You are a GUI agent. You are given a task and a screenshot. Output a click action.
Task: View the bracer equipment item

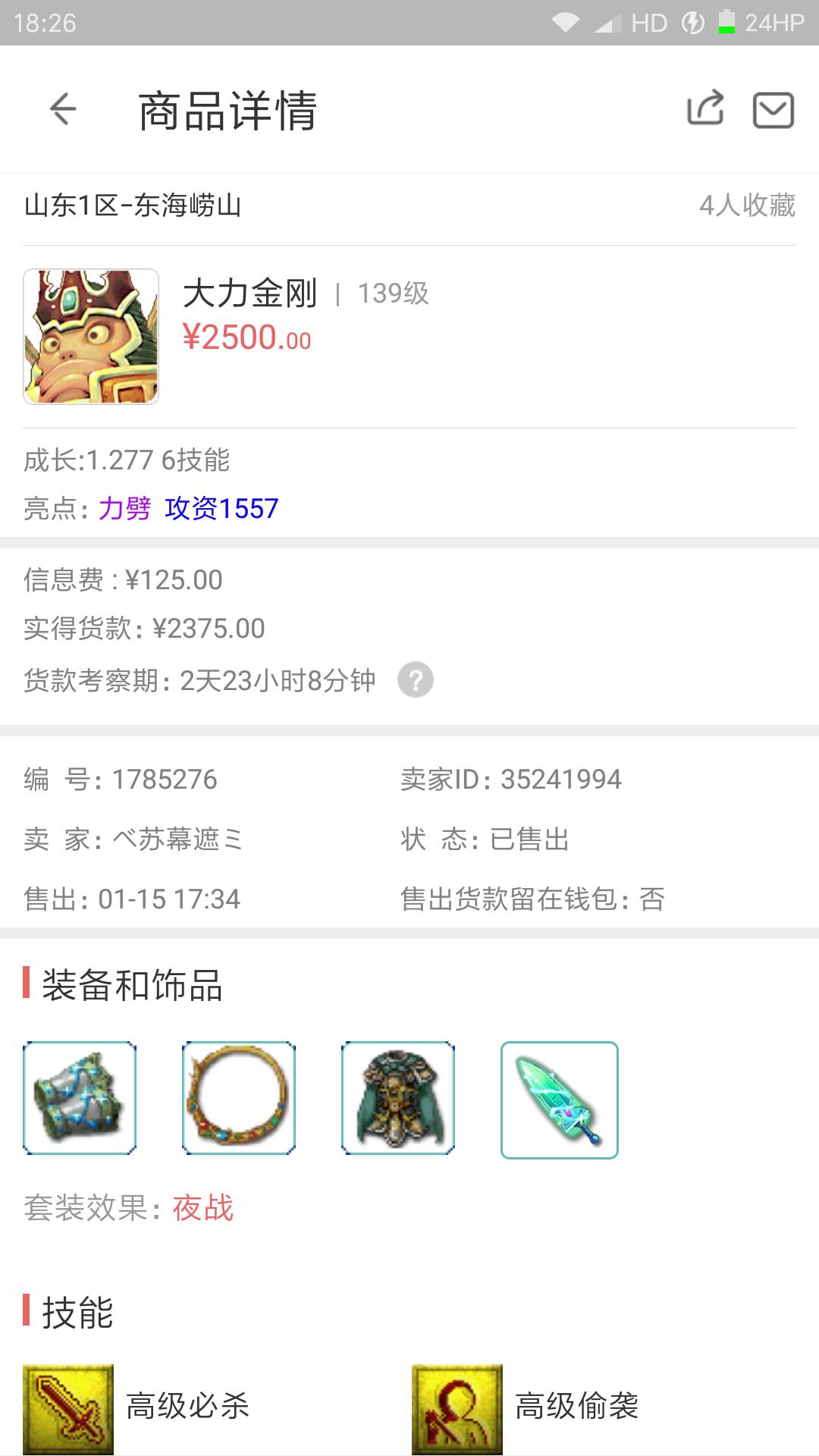[80, 1098]
